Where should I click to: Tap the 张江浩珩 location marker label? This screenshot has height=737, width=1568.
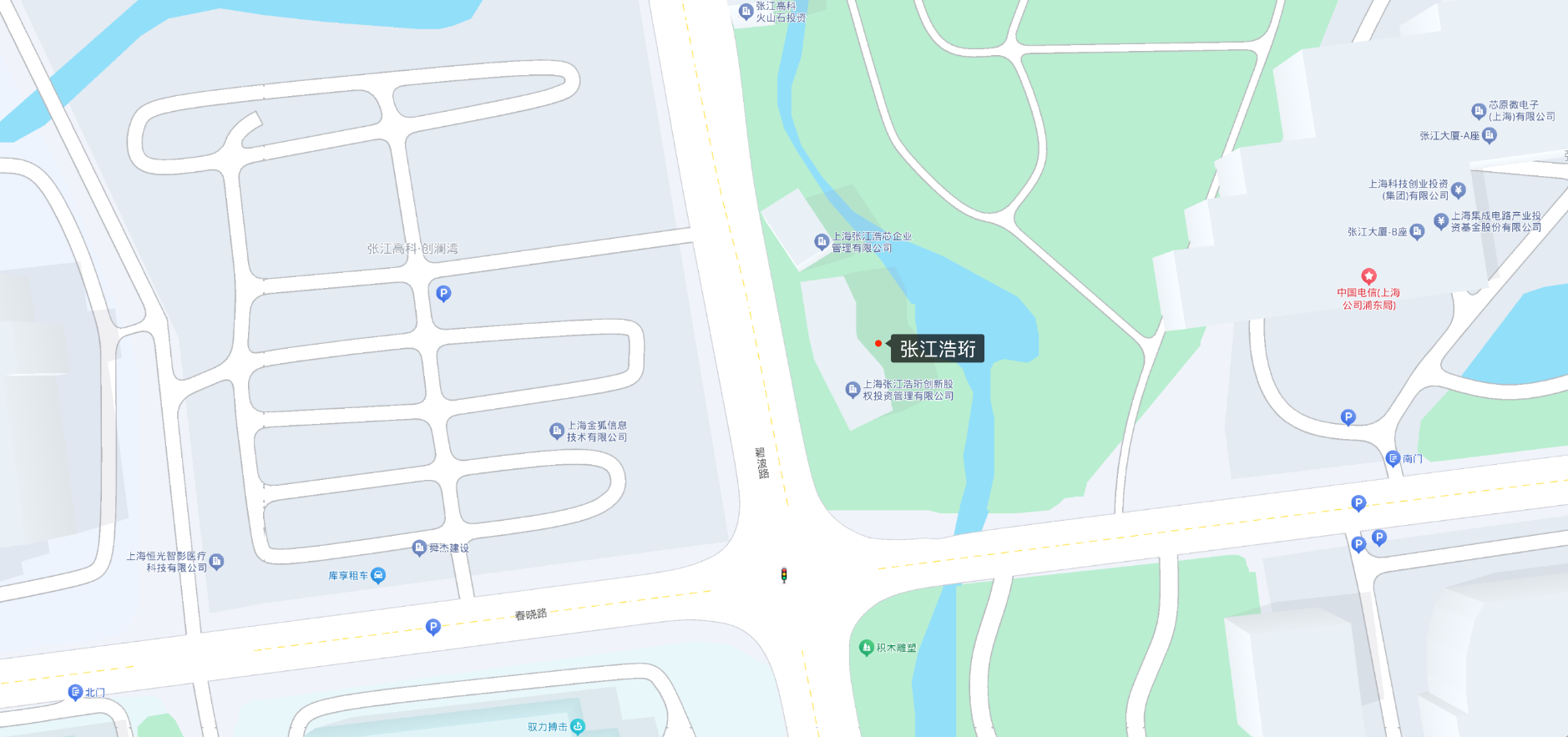[937, 348]
